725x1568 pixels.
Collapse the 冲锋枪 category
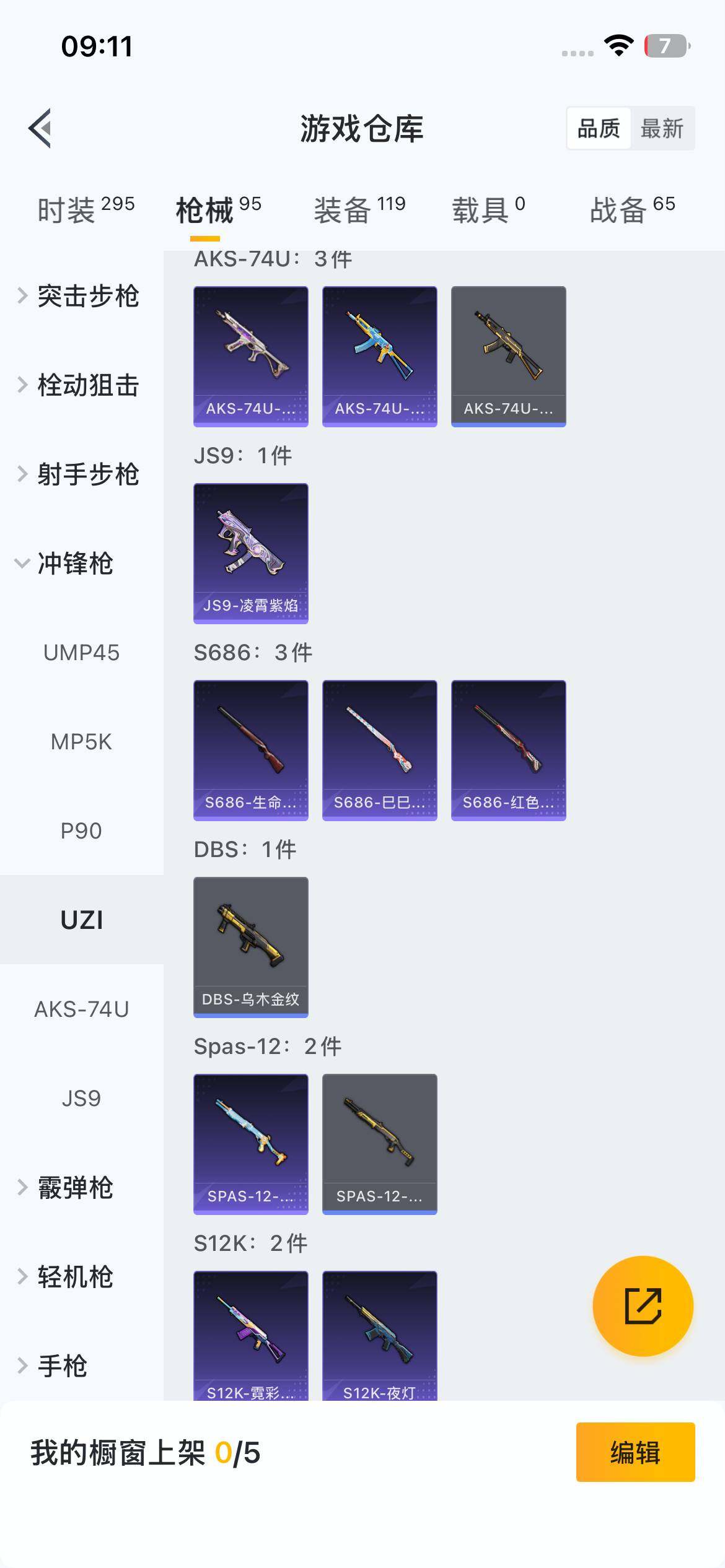pyautogui.click(x=74, y=564)
